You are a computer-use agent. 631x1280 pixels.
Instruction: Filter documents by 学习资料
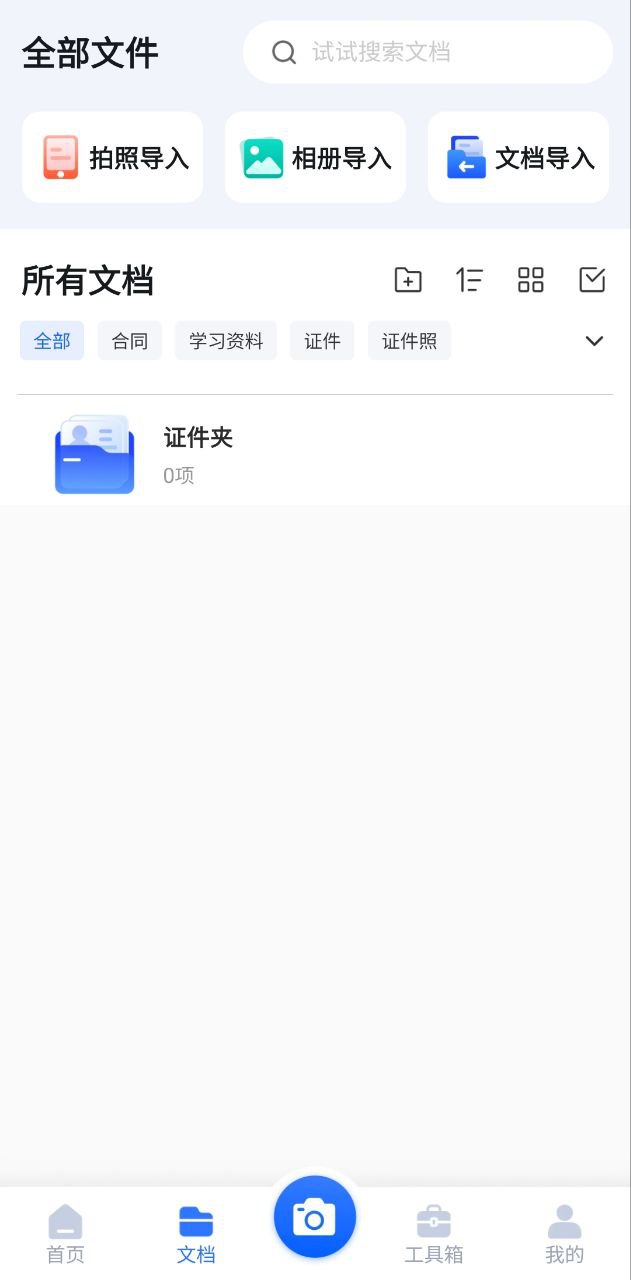(x=226, y=341)
